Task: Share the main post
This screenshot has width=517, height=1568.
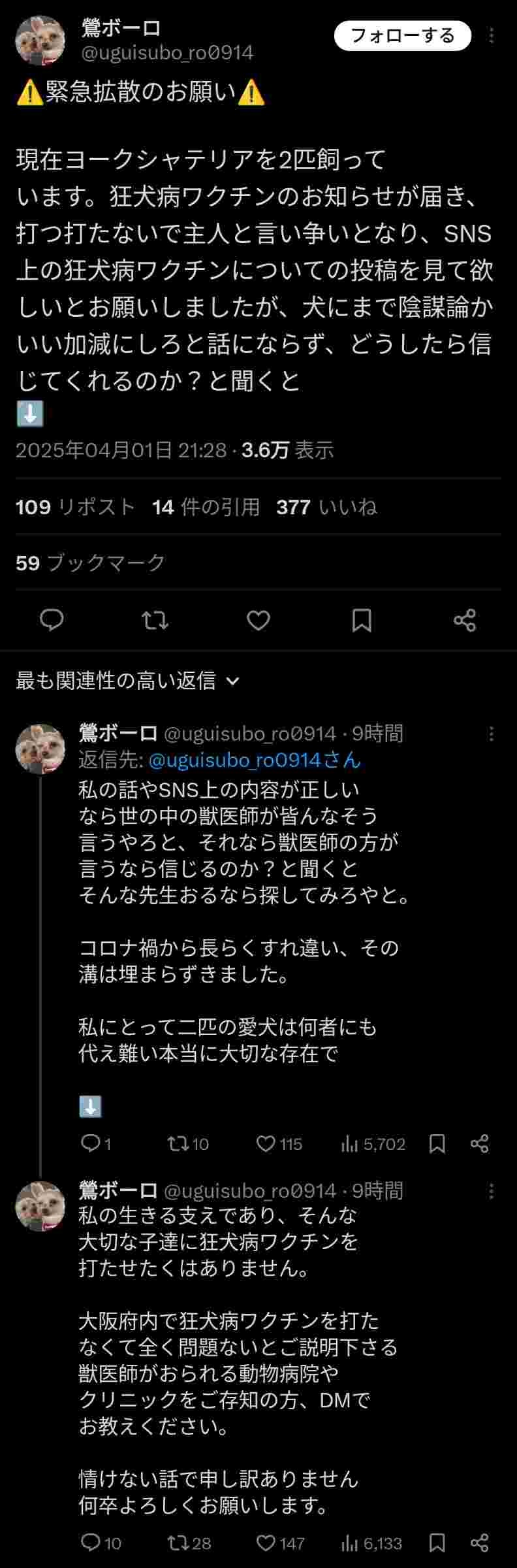Action: pyautogui.click(x=465, y=620)
